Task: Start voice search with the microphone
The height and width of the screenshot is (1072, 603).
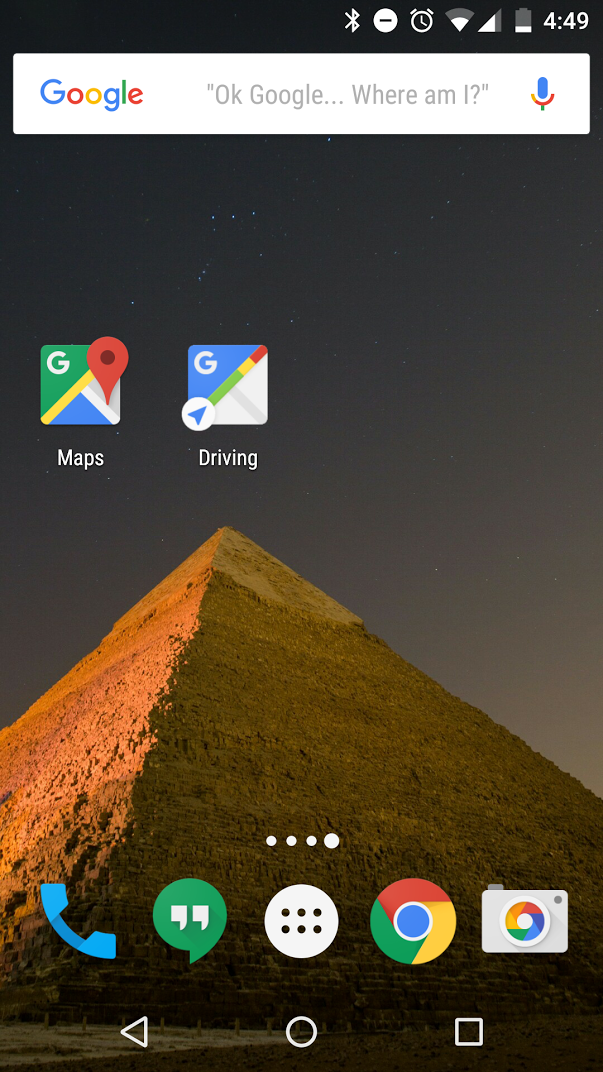Action: pyautogui.click(x=542, y=94)
